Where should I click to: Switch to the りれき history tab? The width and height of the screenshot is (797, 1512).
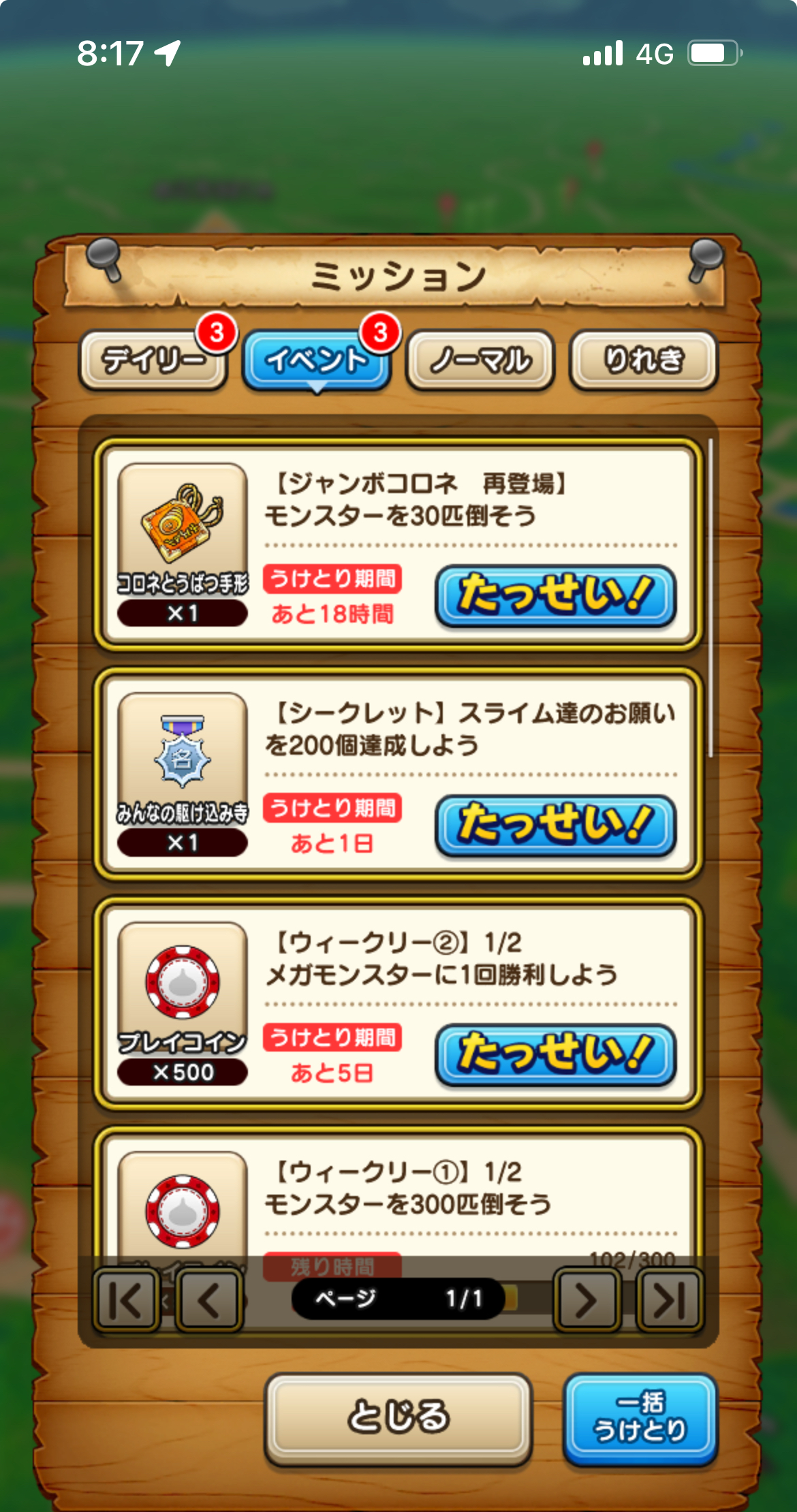(x=643, y=360)
